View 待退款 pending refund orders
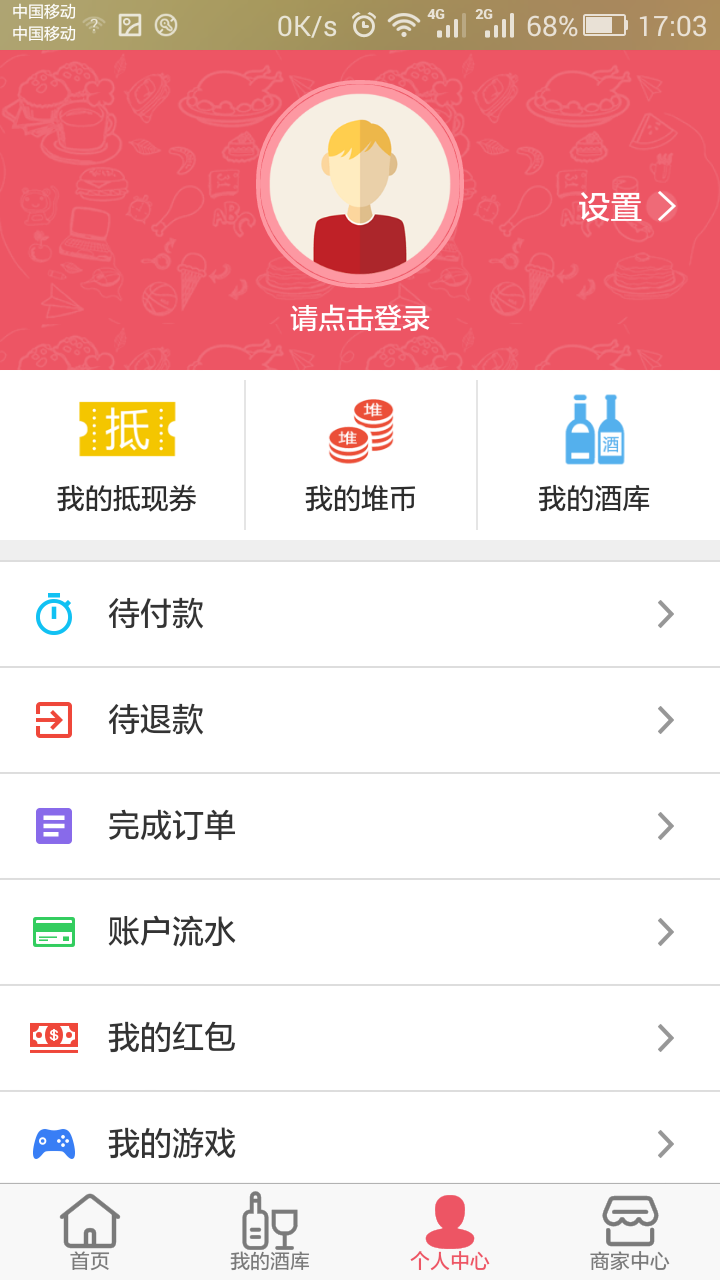This screenshot has width=720, height=1280. (360, 720)
